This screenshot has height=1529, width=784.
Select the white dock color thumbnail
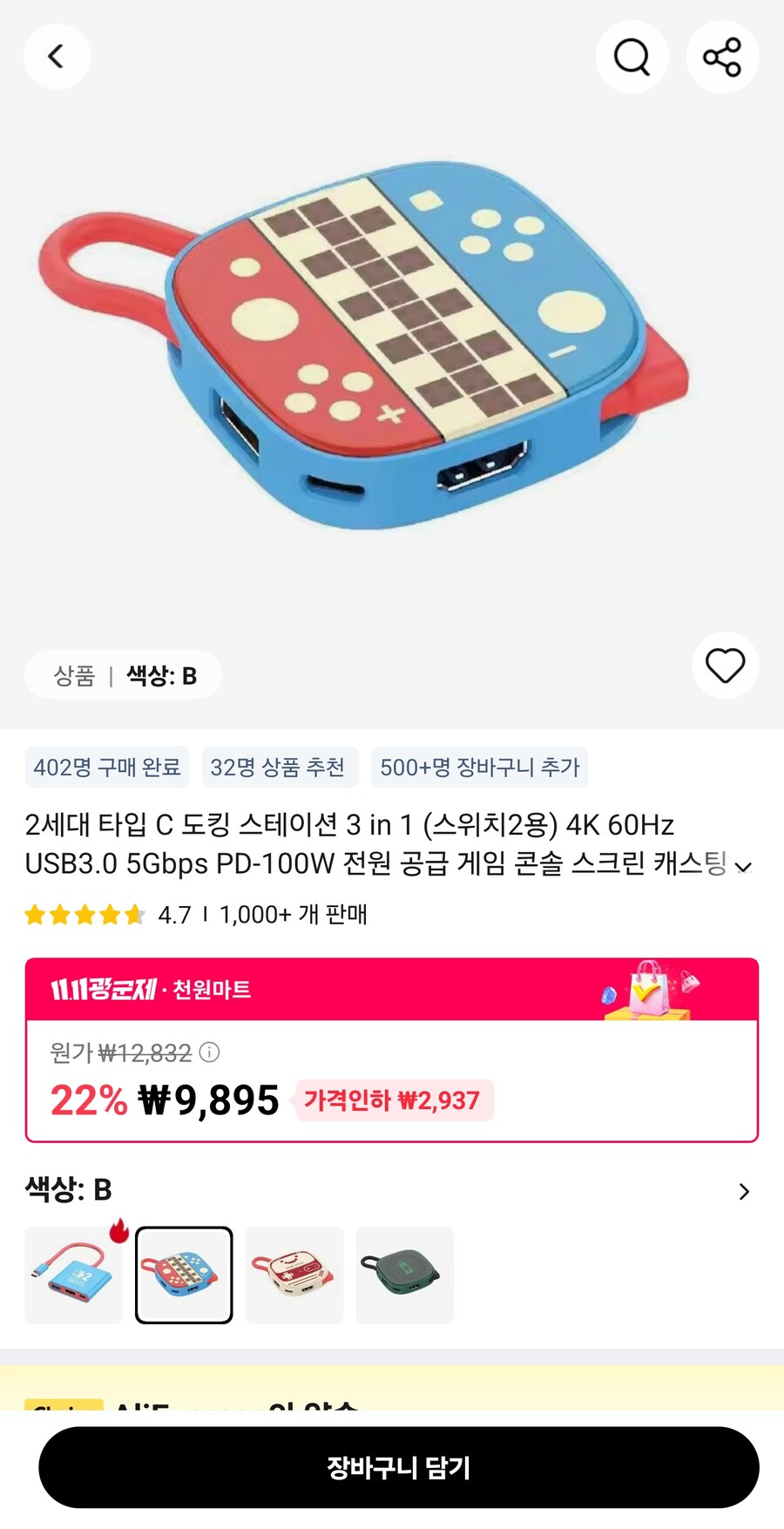pyautogui.click(x=294, y=1275)
